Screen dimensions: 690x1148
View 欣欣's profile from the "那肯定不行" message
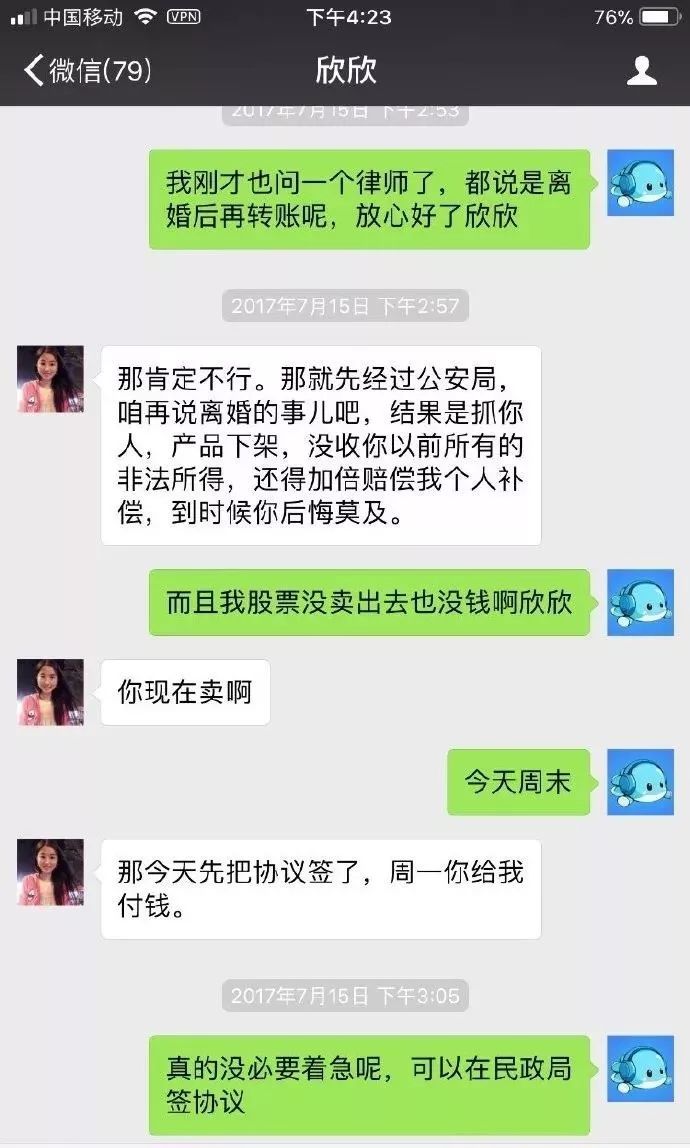(51, 379)
